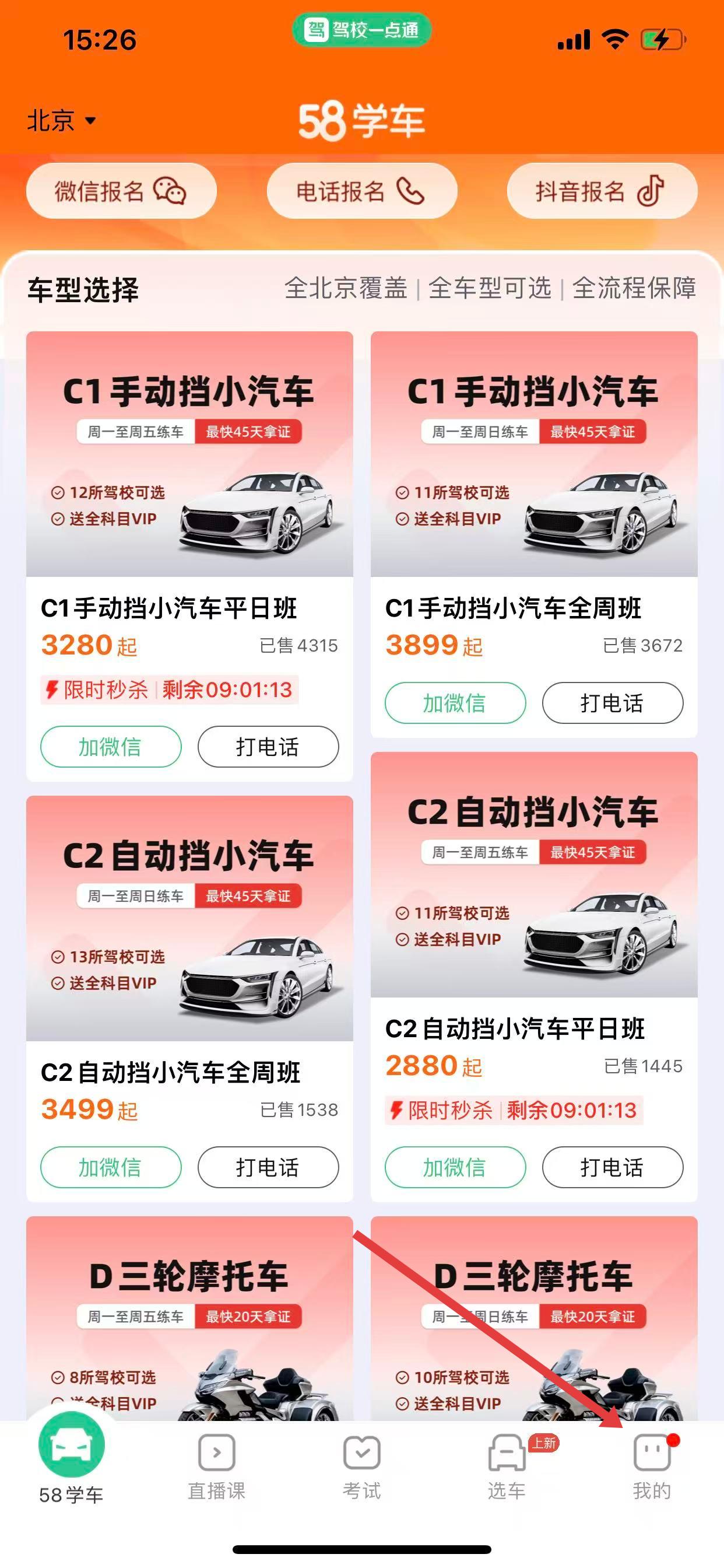Add WeChat for C1手动挡小汽车全周班
The image size is (724, 1568).
click(x=455, y=703)
